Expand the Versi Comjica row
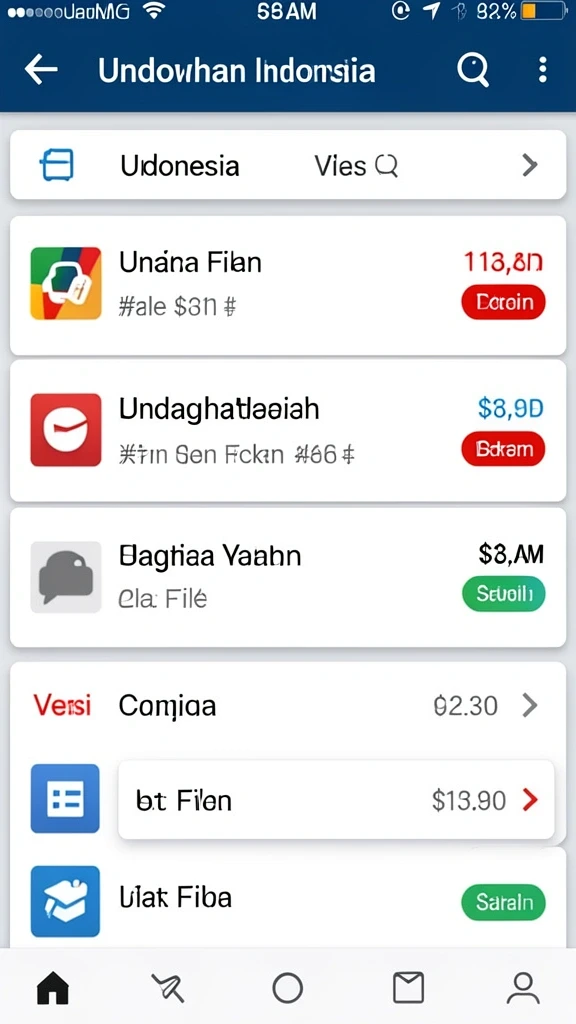Viewport: 576px width, 1024px height. (x=288, y=705)
